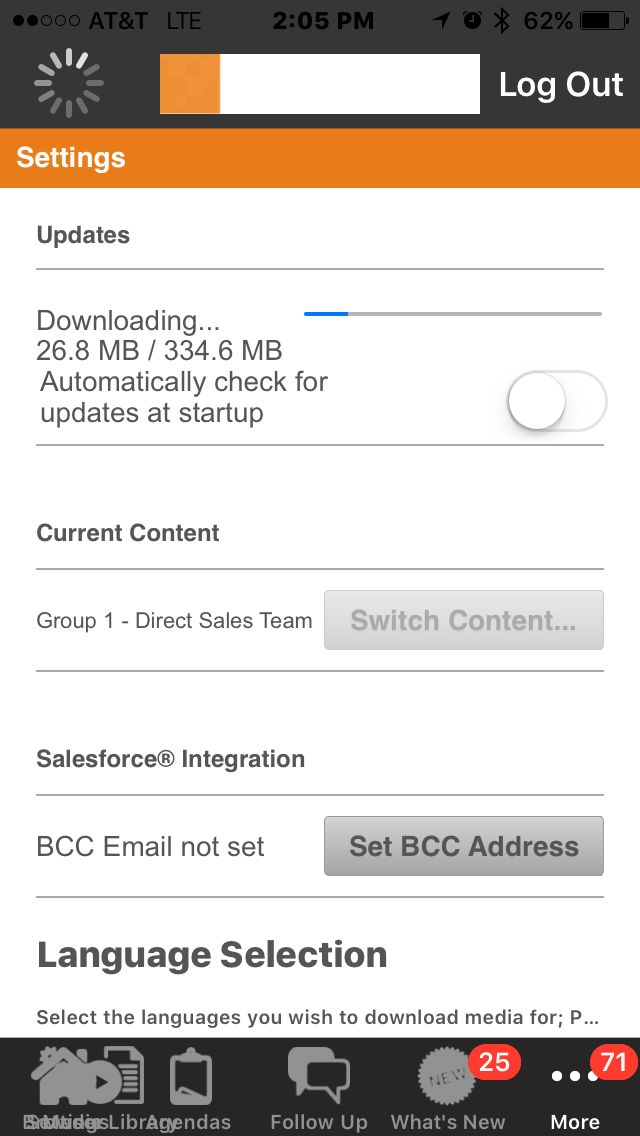
Task: Open the More tab
Action: tap(575, 1092)
